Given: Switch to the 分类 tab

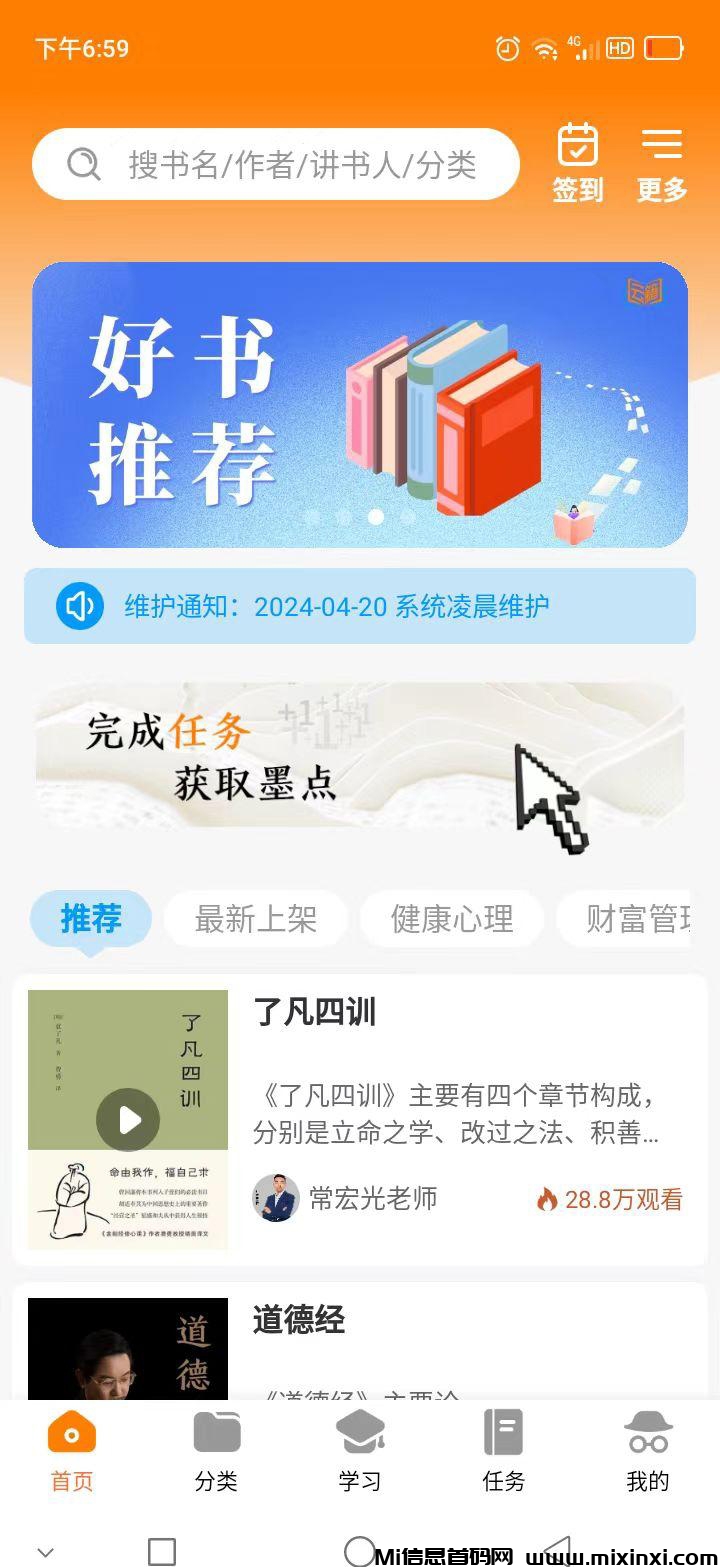Looking at the screenshot, I should [x=216, y=1450].
